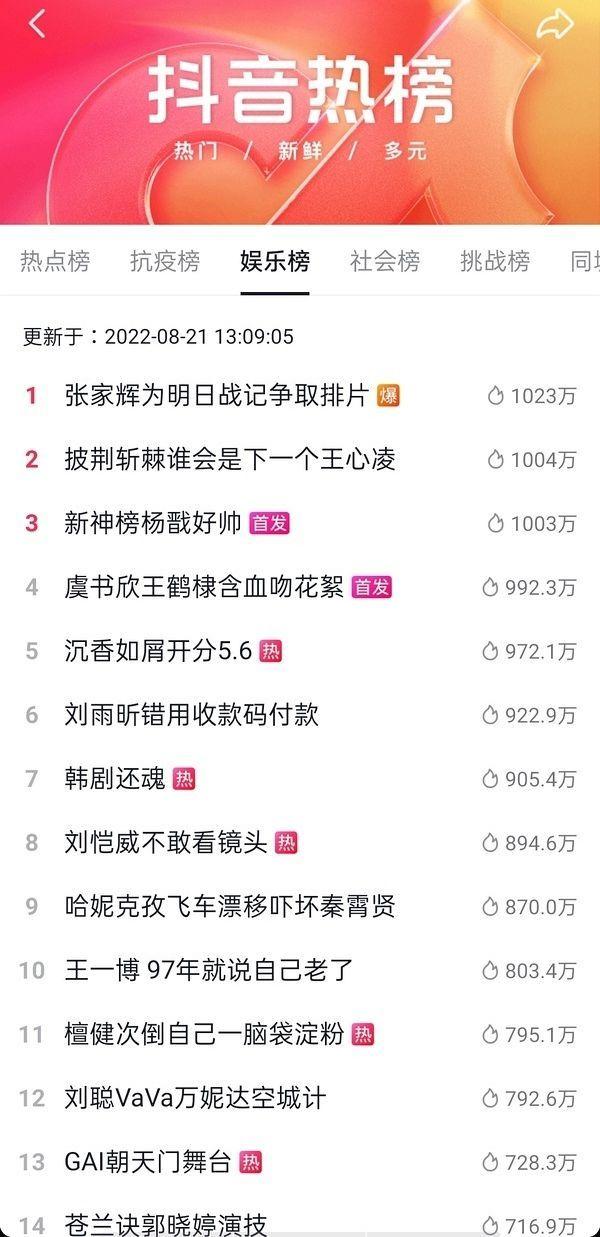View 刘聪VaVa万妮达空城计 entry

(x=300, y=1099)
